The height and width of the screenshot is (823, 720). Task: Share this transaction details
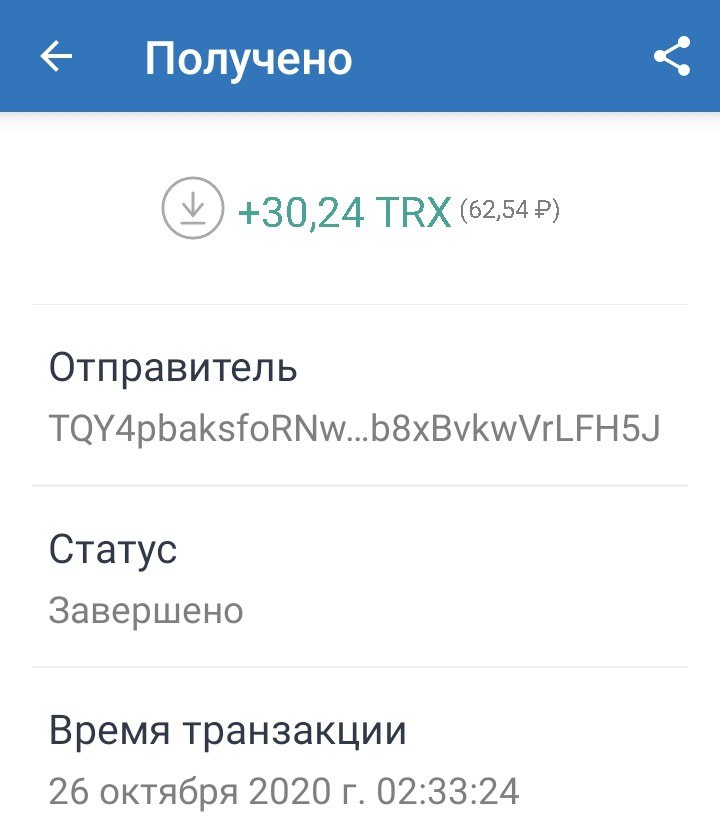point(671,57)
